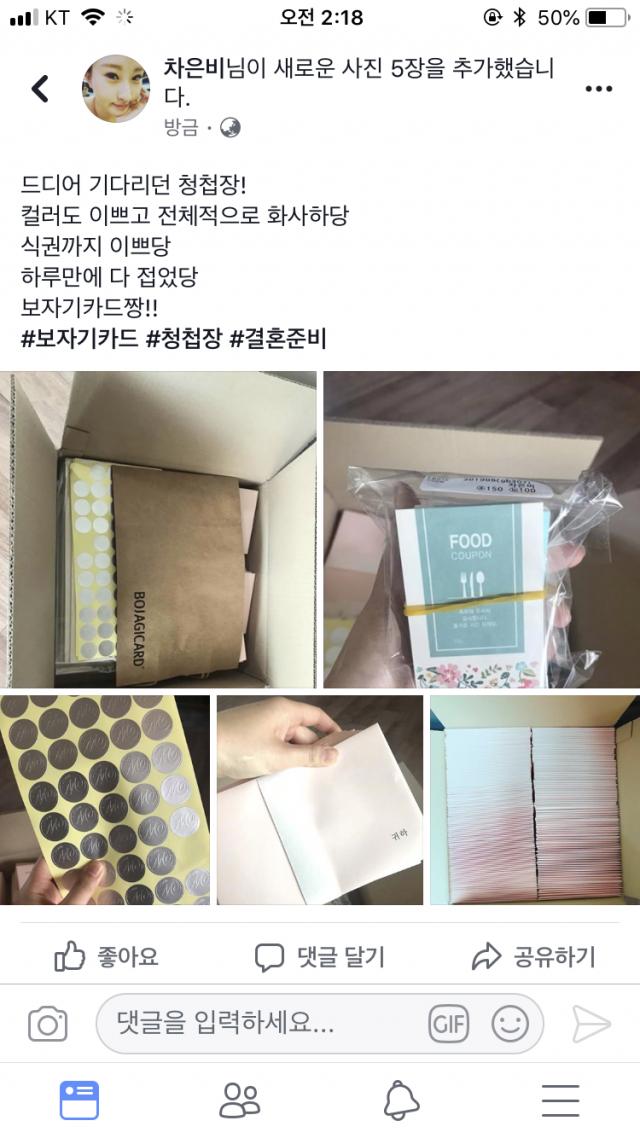View the FOOD COUPON photo

481,529
